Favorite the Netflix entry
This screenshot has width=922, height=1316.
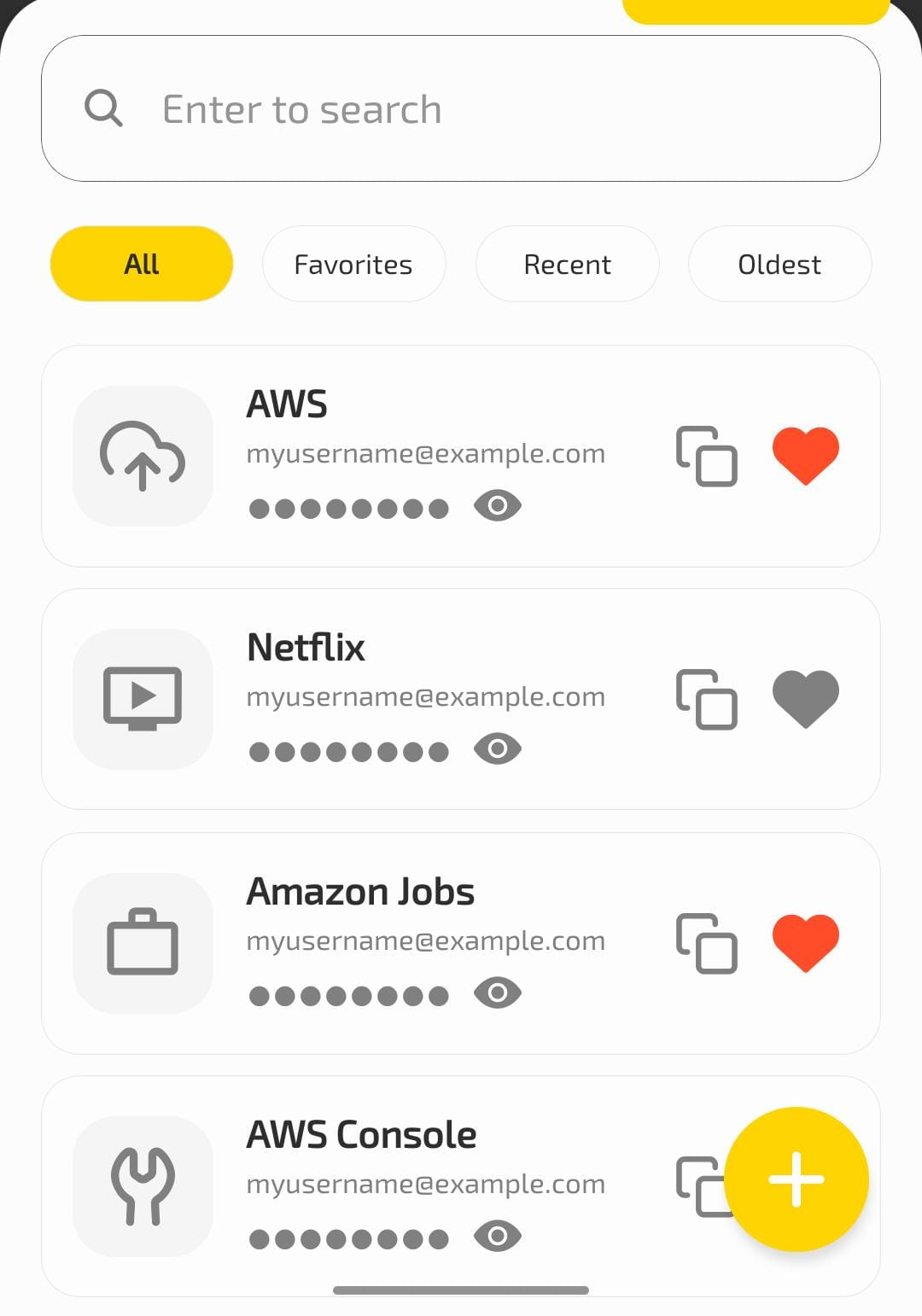[805, 698]
